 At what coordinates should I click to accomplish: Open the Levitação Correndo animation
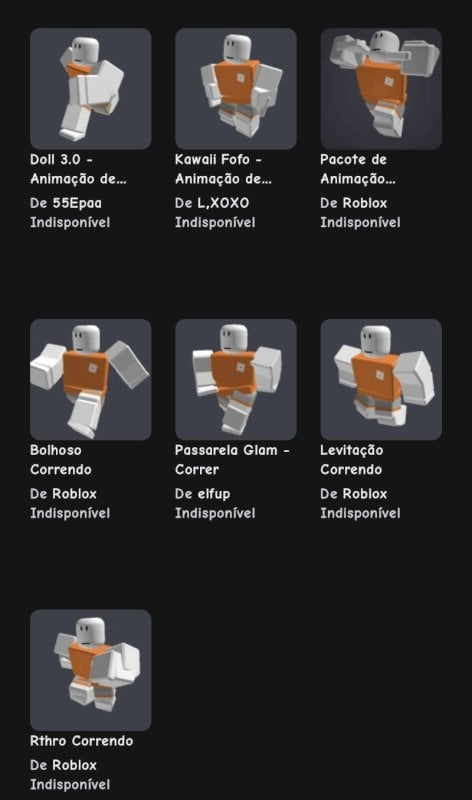click(381, 380)
